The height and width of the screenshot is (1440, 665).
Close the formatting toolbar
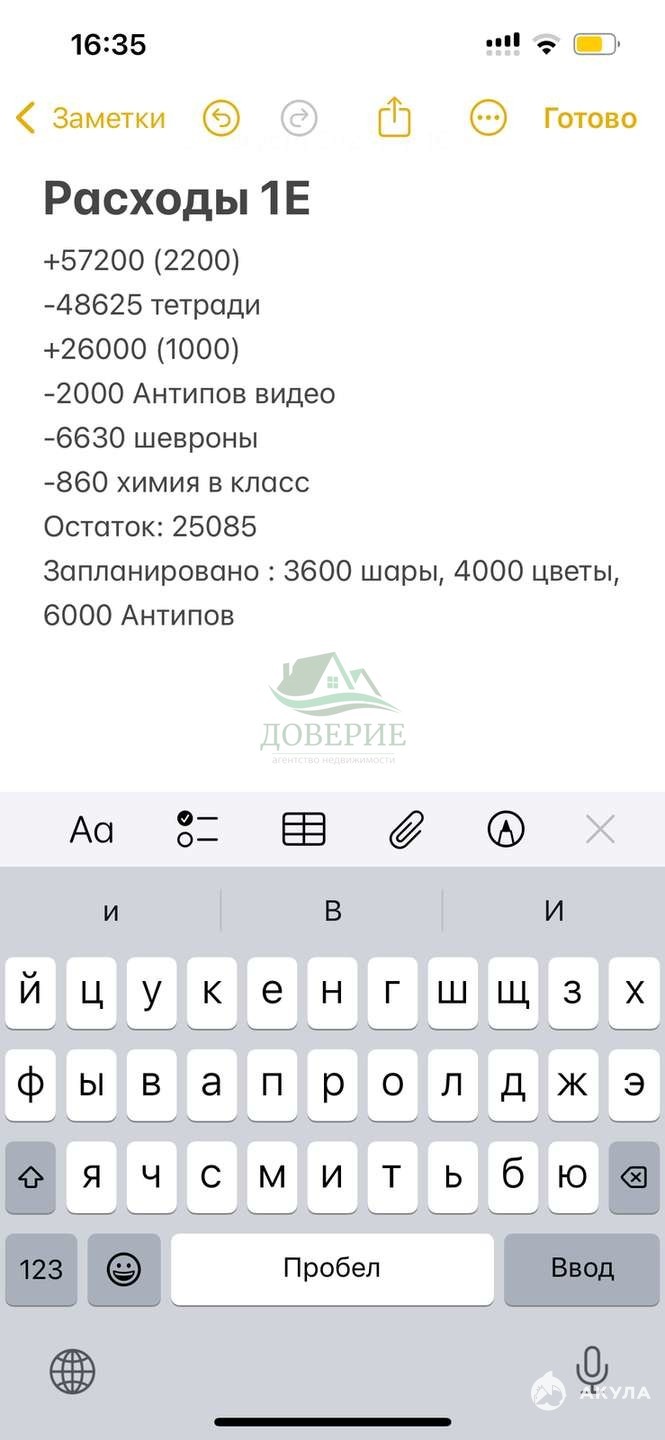coord(600,830)
